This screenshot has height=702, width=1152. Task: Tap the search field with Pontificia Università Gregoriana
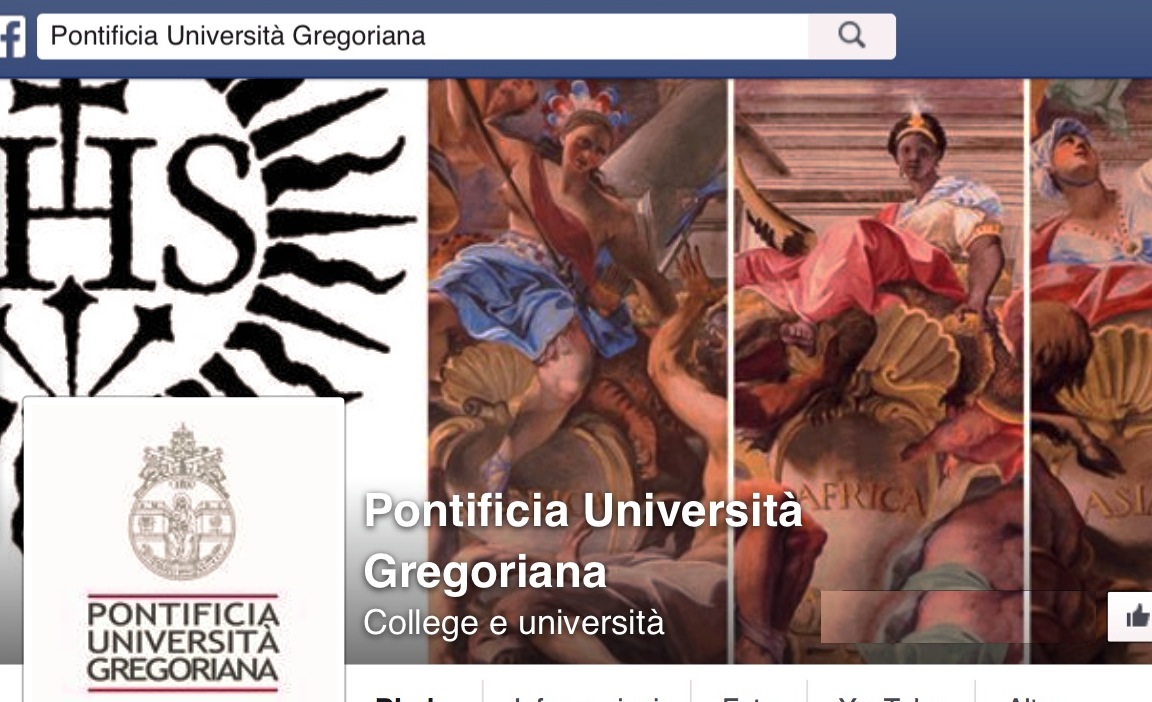[420, 37]
